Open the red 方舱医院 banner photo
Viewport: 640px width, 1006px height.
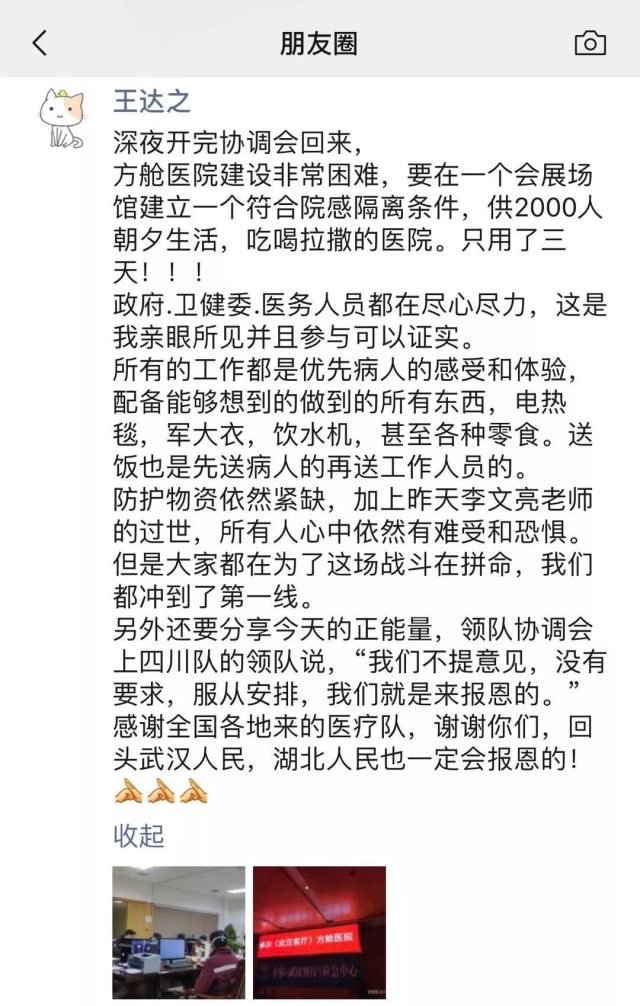pos(319,931)
